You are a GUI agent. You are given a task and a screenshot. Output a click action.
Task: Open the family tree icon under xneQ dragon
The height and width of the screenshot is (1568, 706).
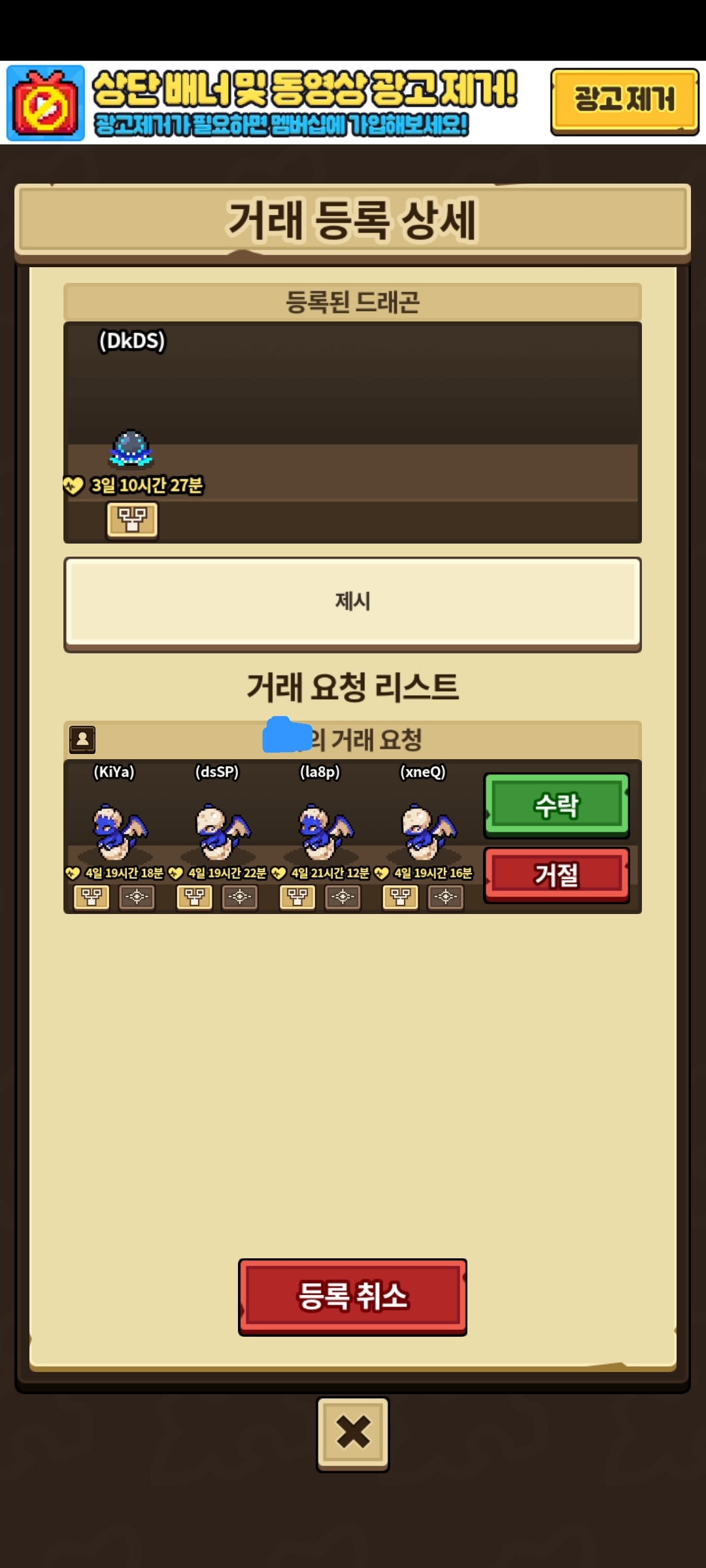[400, 897]
